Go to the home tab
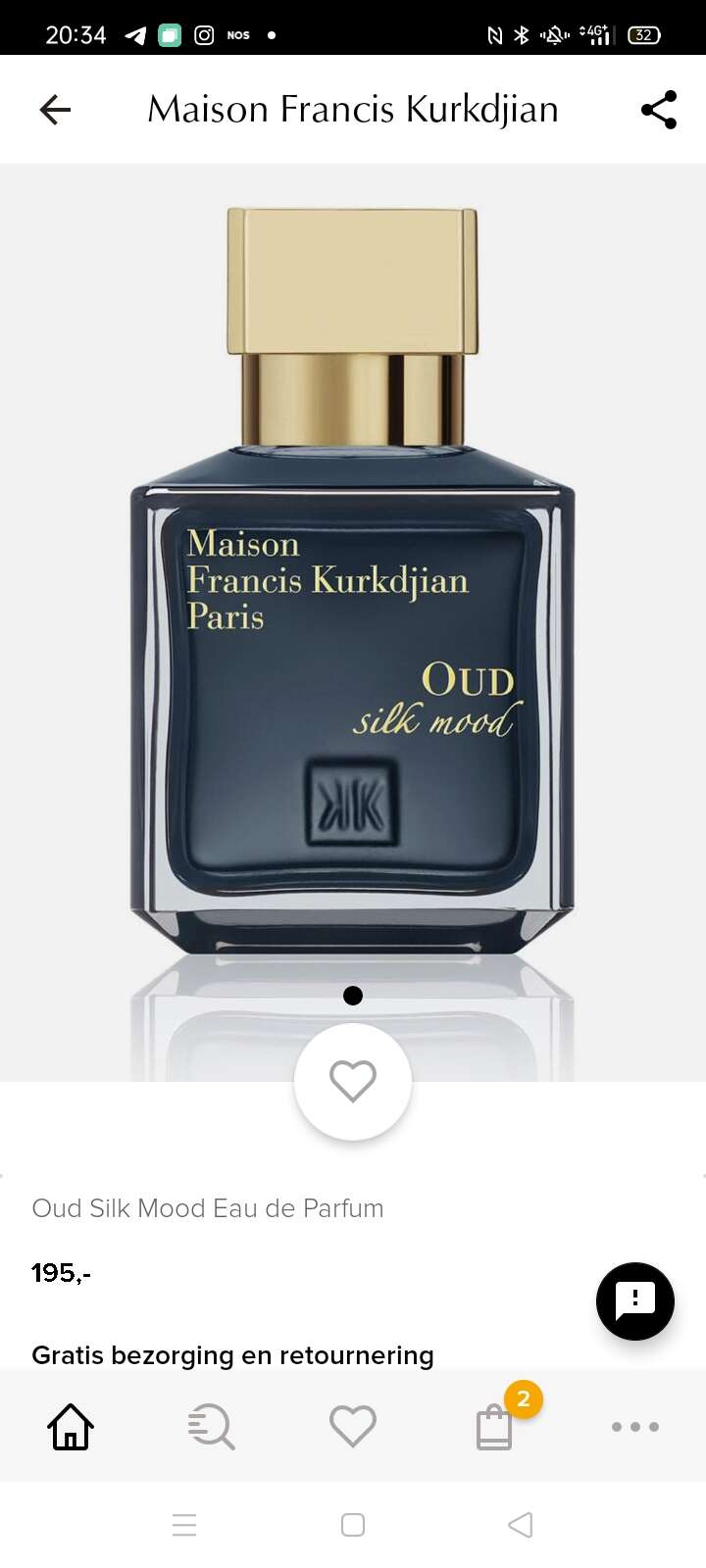Screen dimensions: 706x1568 [71, 1426]
